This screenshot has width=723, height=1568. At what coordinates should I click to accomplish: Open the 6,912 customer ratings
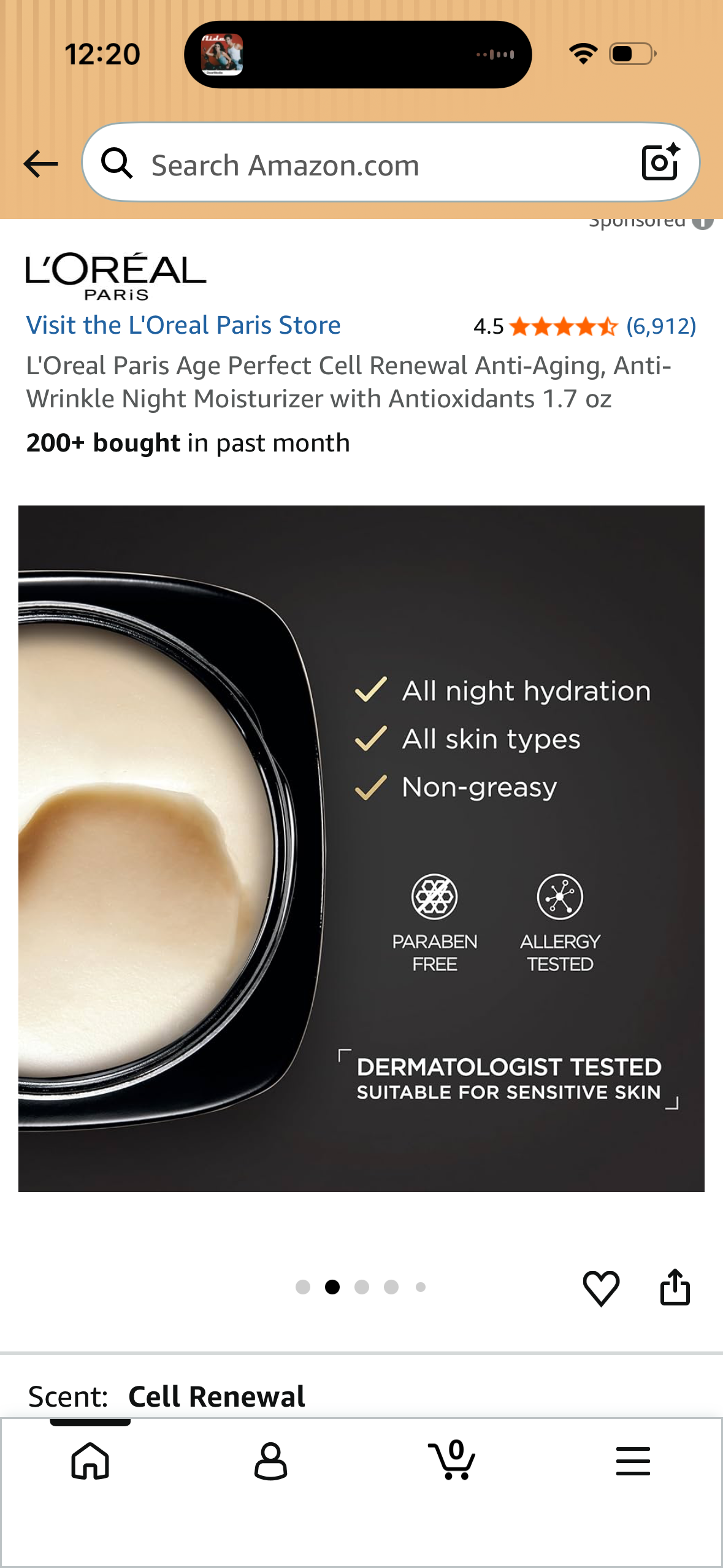[x=660, y=326]
